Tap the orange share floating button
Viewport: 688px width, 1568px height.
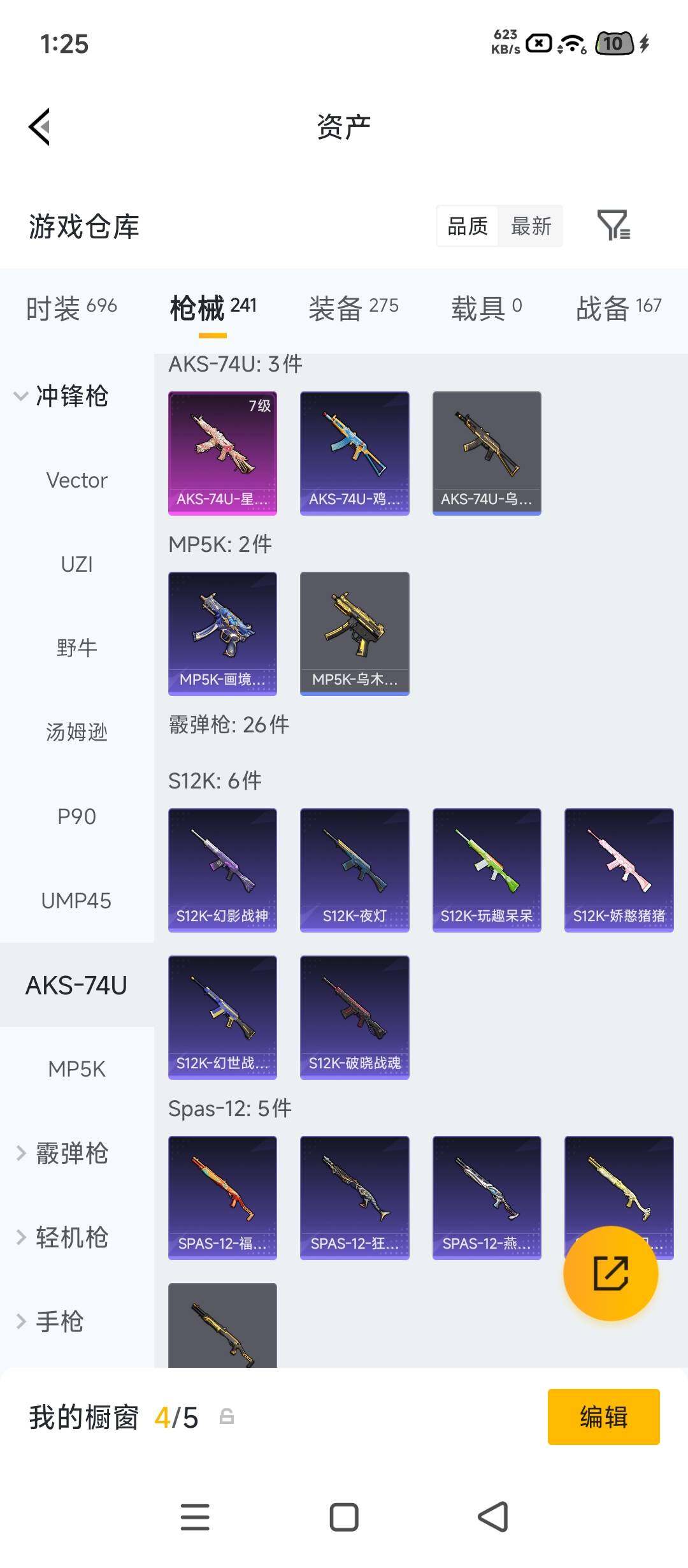tap(610, 1273)
